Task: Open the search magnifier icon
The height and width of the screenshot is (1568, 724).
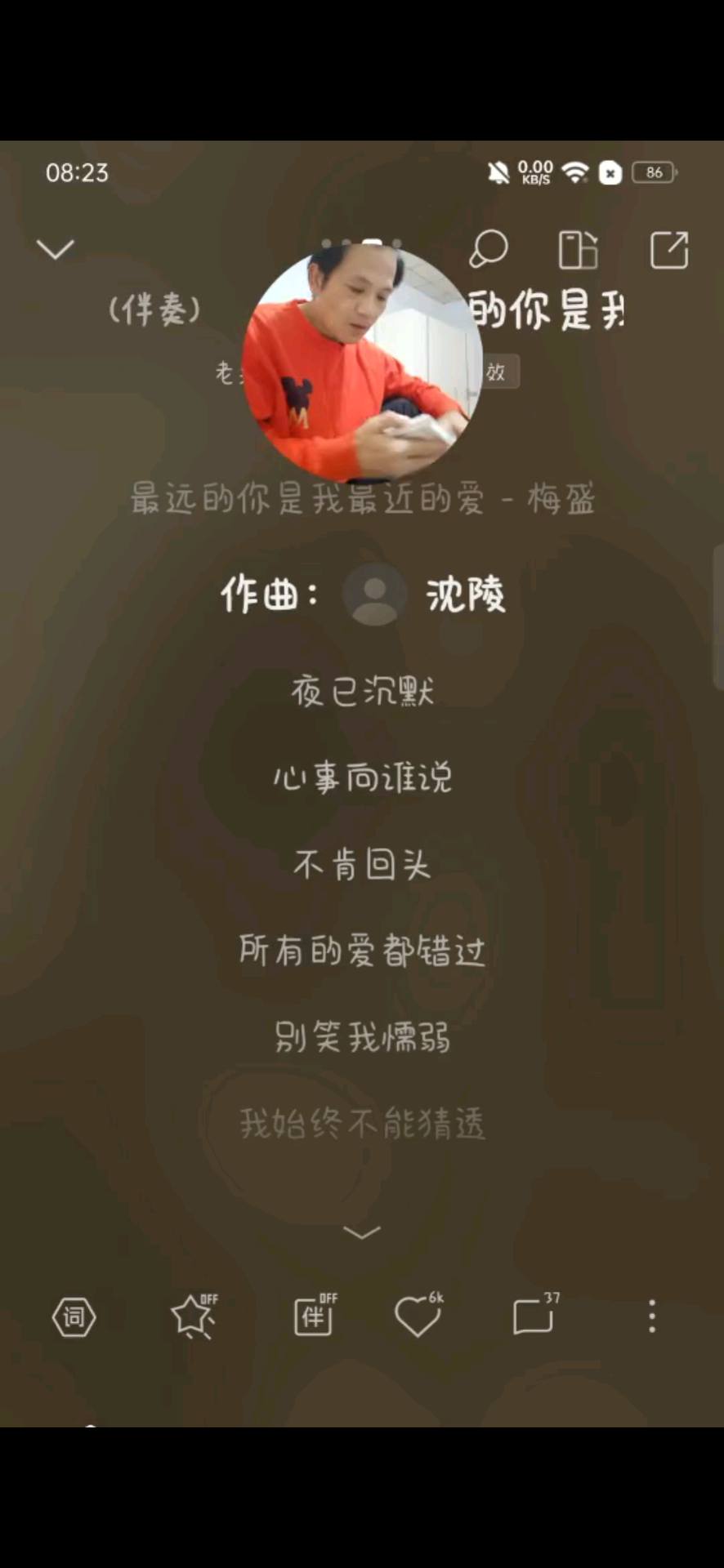Action: (489, 249)
